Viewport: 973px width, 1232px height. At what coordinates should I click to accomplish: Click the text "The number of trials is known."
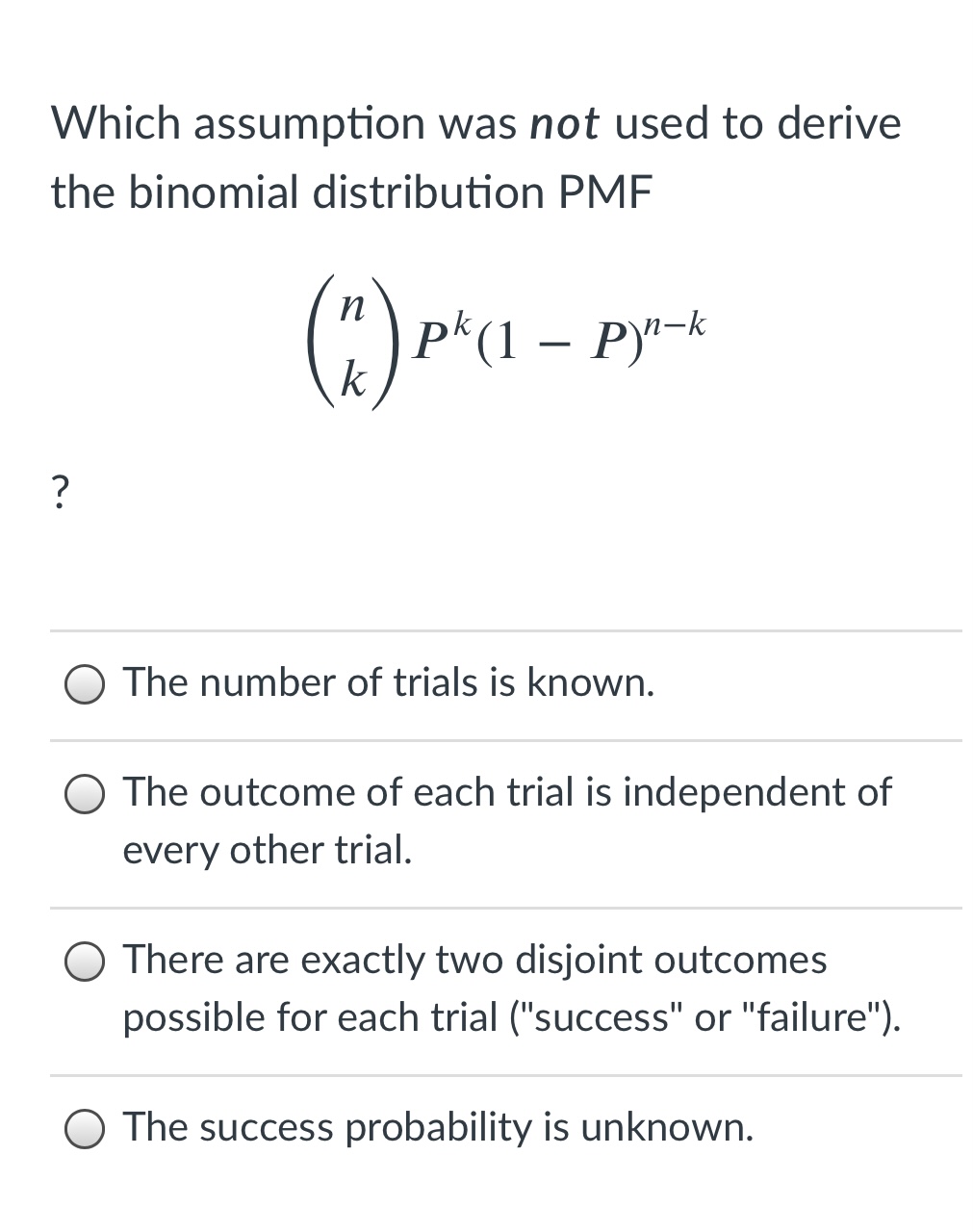point(388,682)
